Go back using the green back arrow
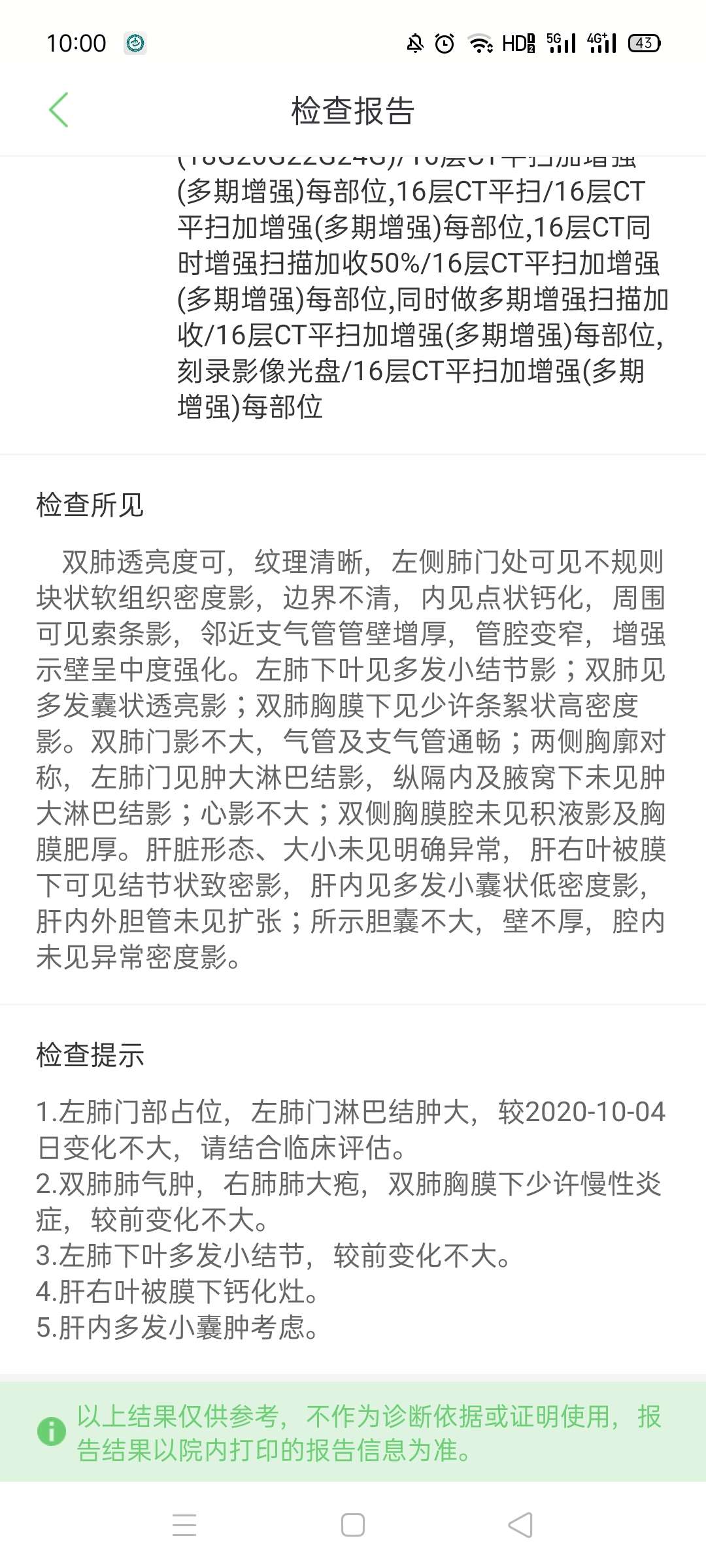The height and width of the screenshot is (1568, 706). [x=59, y=109]
